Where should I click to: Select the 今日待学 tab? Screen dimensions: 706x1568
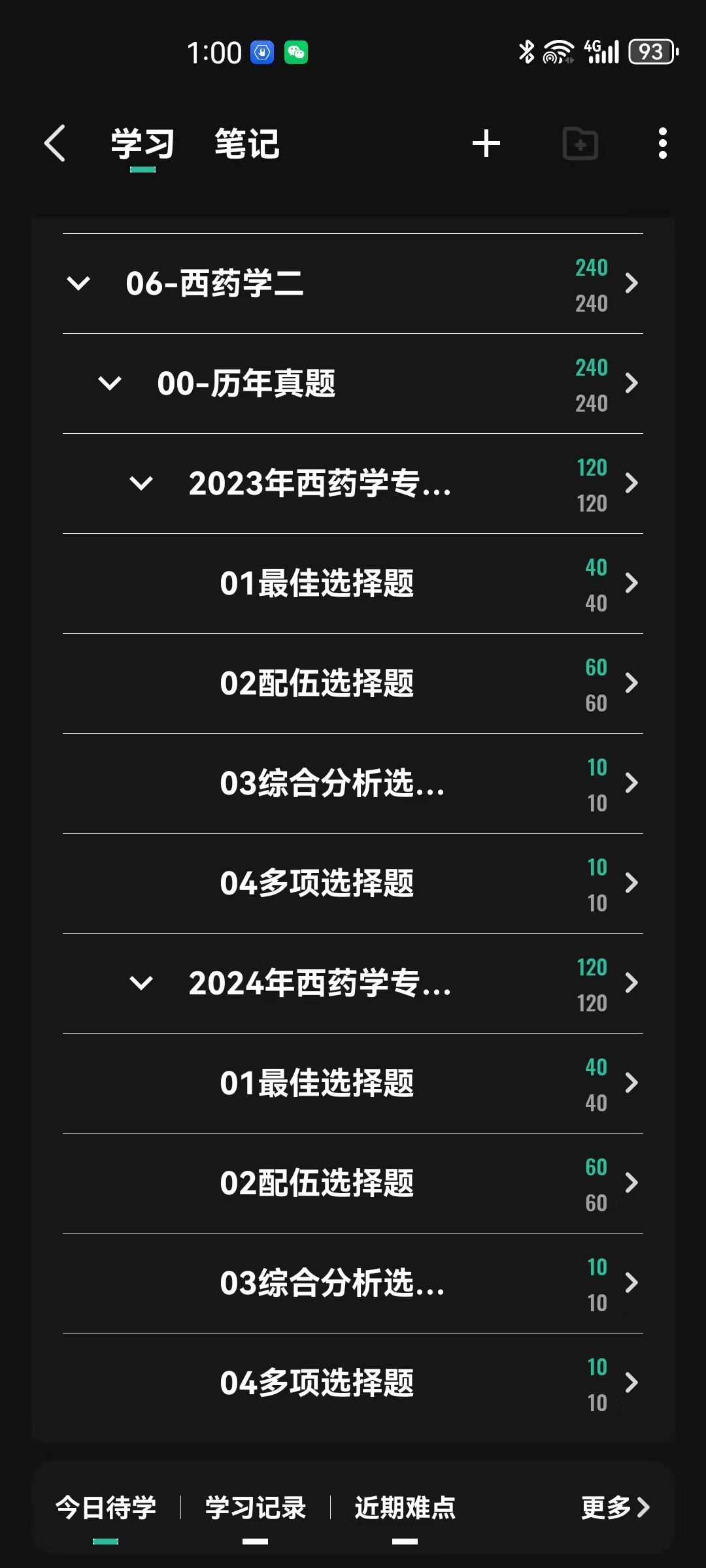click(x=106, y=1508)
